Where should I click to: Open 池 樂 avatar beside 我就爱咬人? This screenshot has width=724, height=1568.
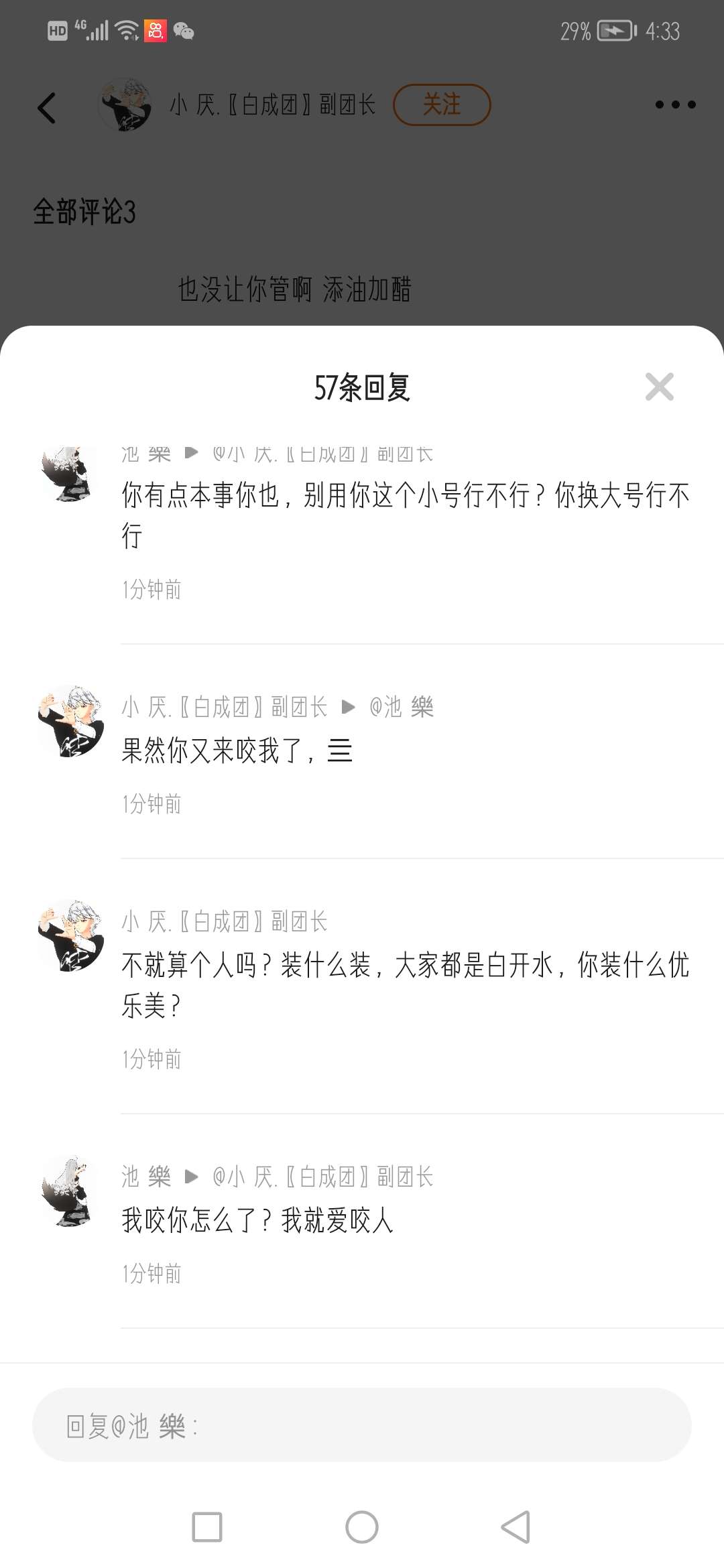tap(70, 1191)
